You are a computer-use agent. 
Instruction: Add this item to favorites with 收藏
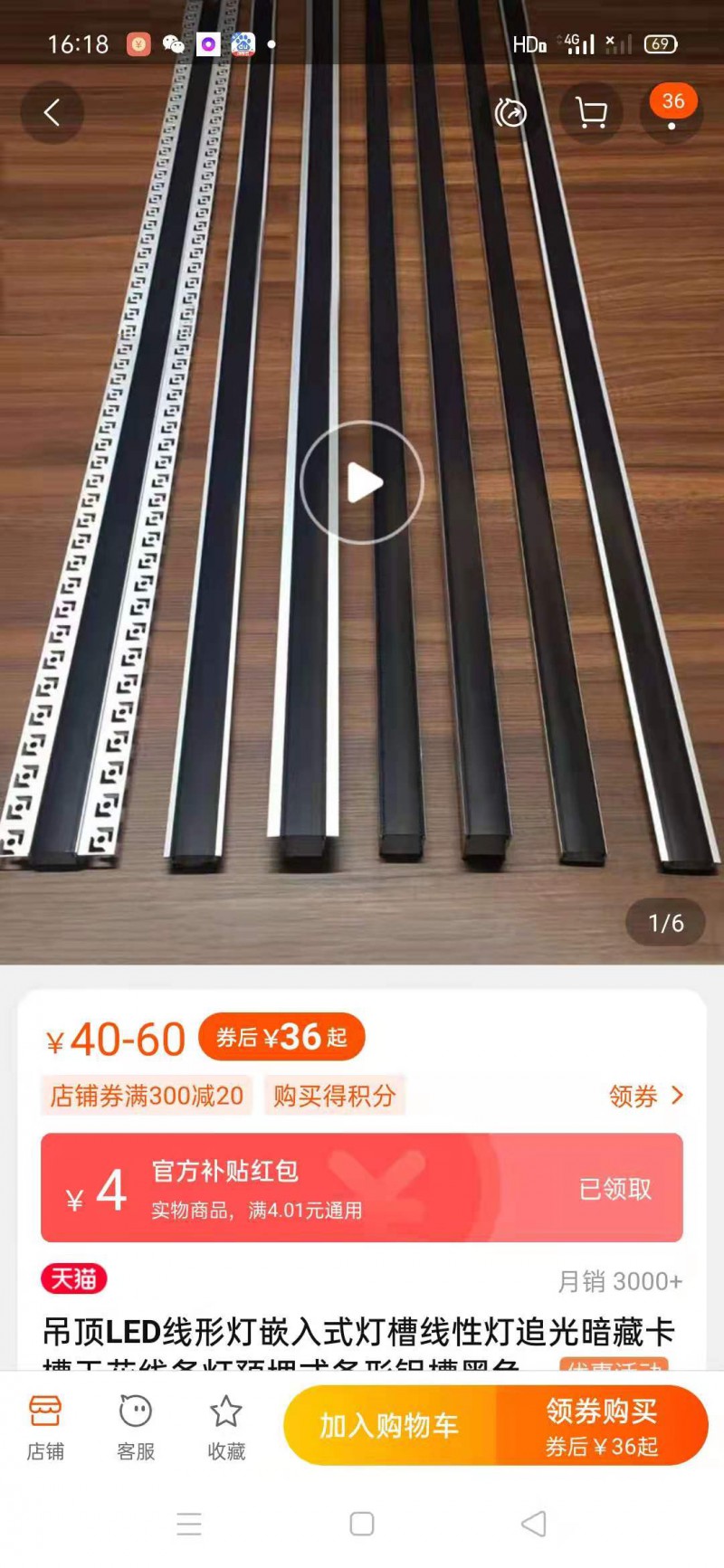click(x=226, y=1427)
